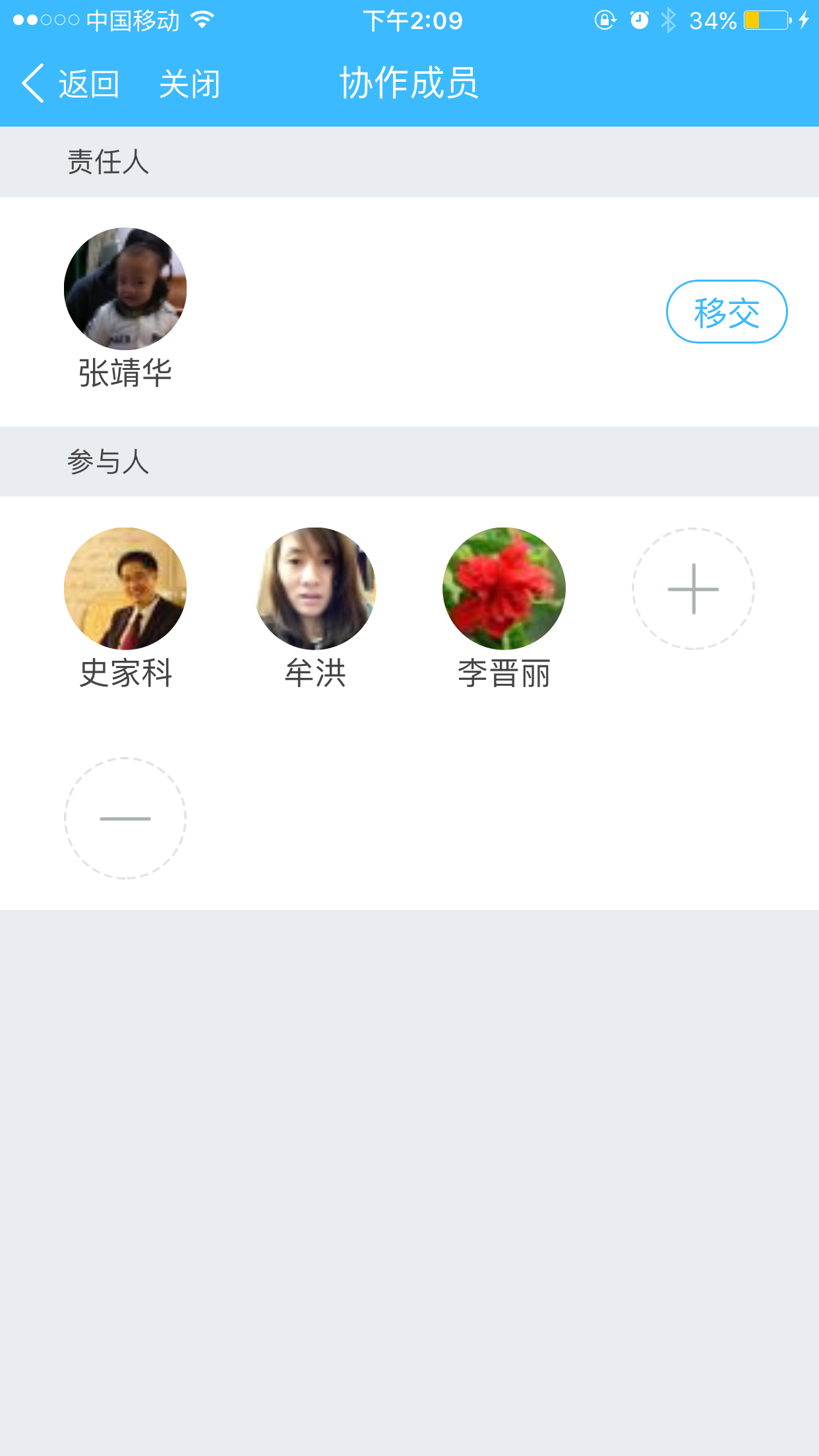Close the page with 关闭
Image resolution: width=819 pixels, height=1456 pixels.
click(190, 84)
